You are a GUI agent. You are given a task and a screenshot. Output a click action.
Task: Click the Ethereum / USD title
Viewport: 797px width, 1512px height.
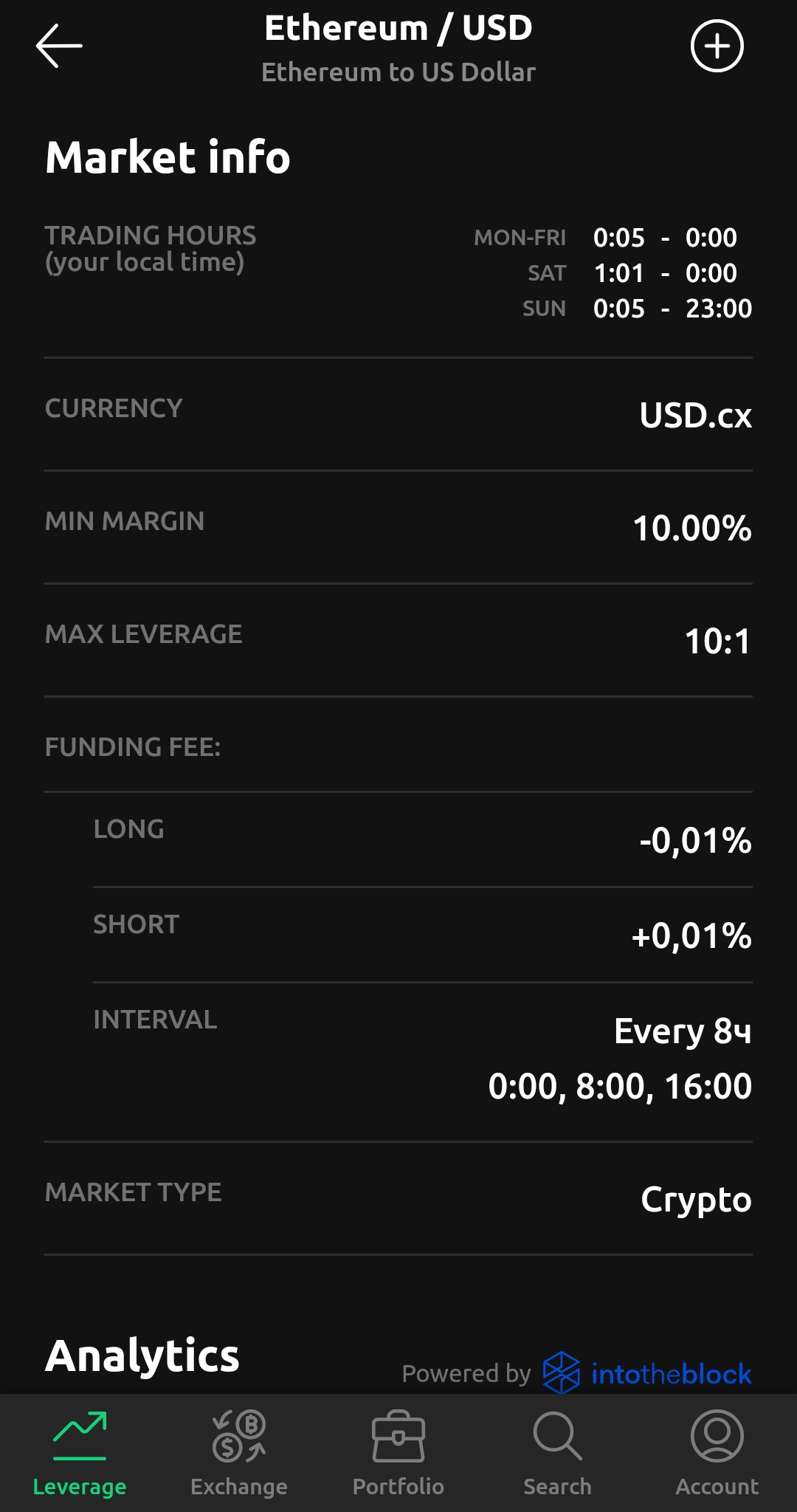tap(398, 28)
